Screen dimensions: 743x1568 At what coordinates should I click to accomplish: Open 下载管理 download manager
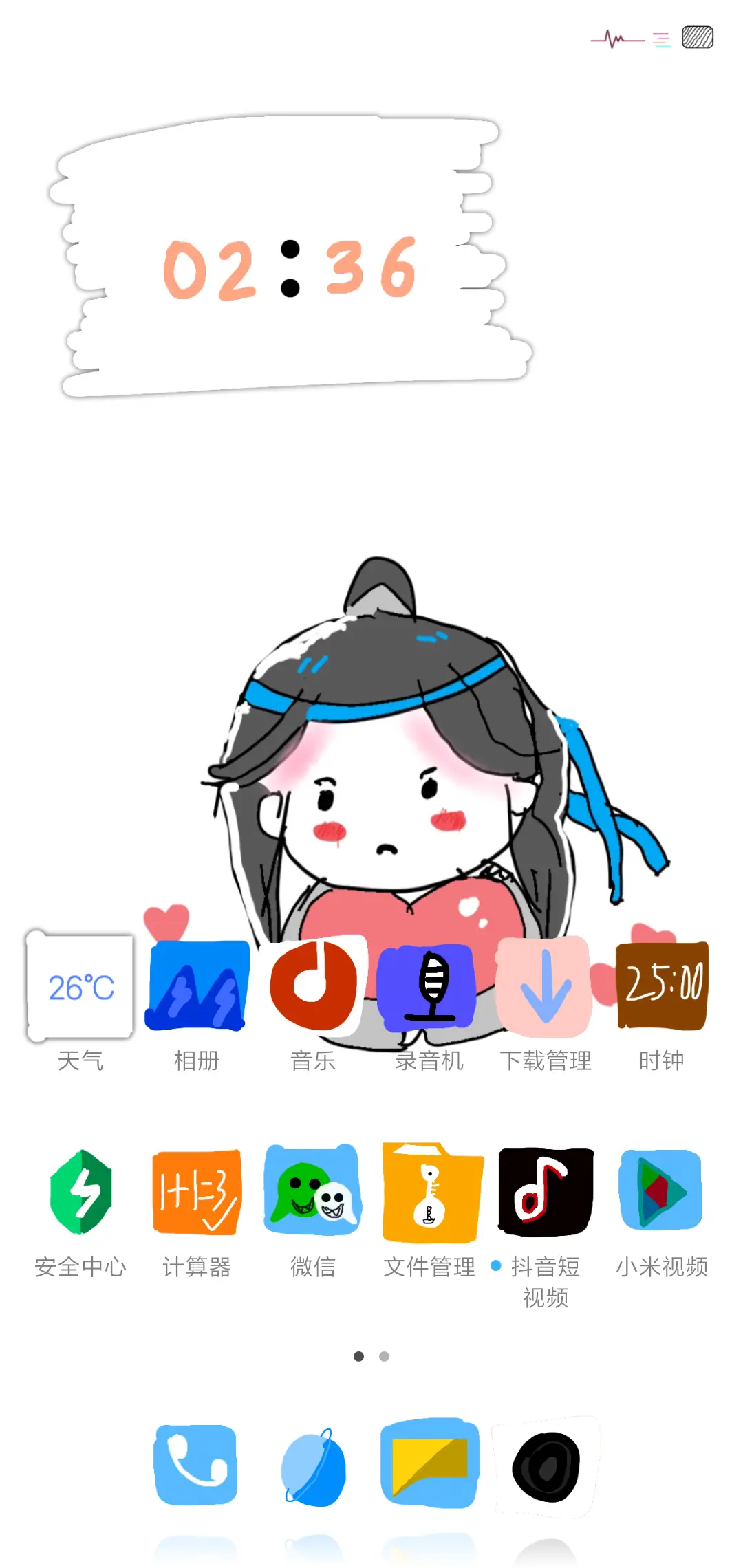(545, 987)
